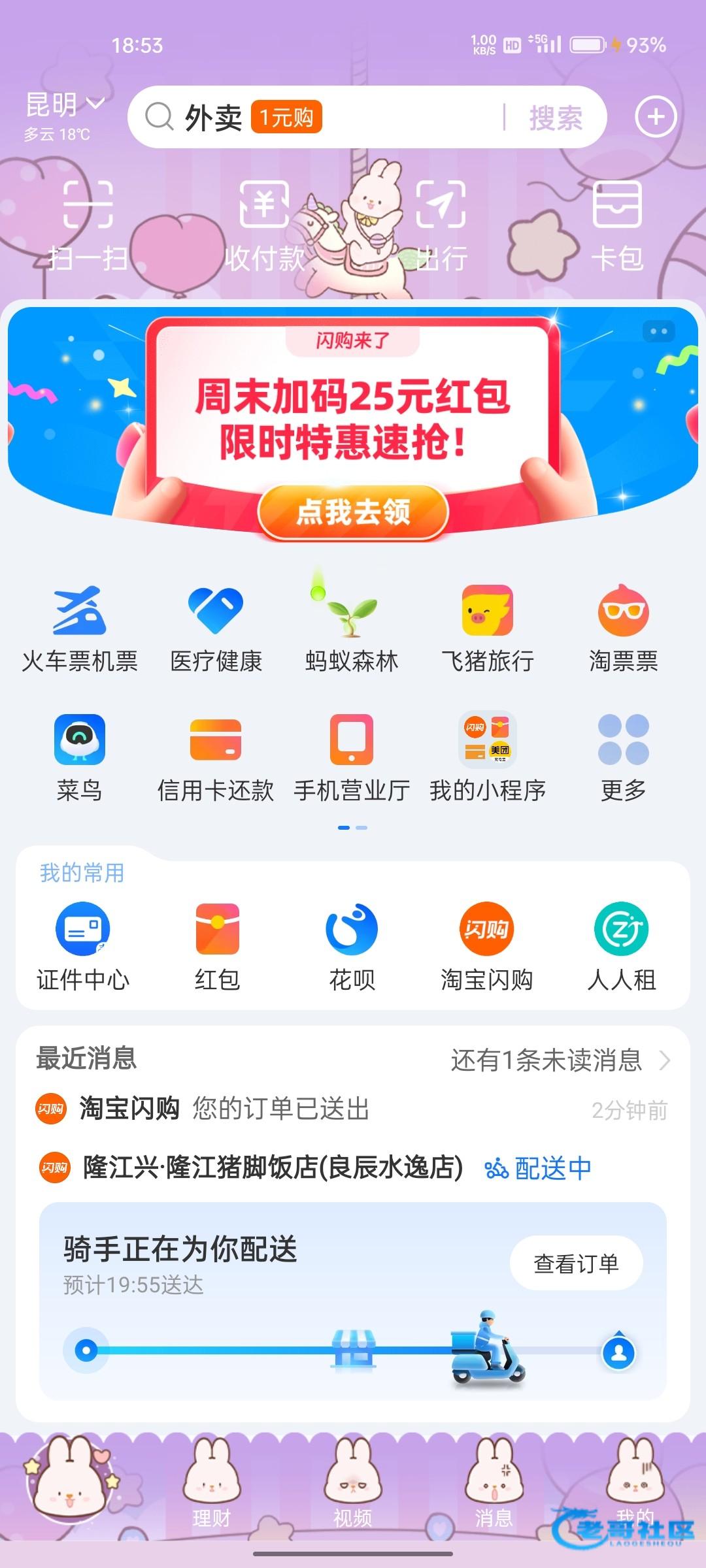Open 扫一扫 scanner
This screenshot has width=706, height=1568.
click(88, 225)
